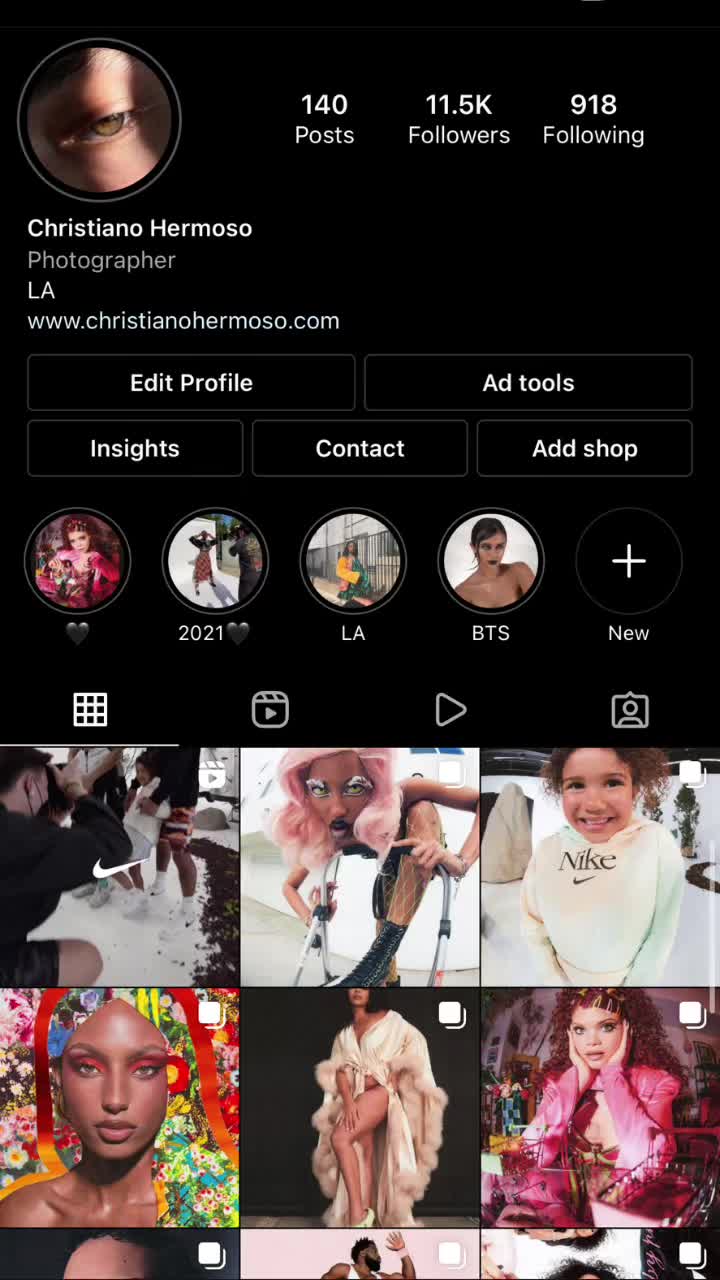The width and height of the screenshot is (720, 1280).
Task: View the profile picture
Action: click(x=99, y=120)
